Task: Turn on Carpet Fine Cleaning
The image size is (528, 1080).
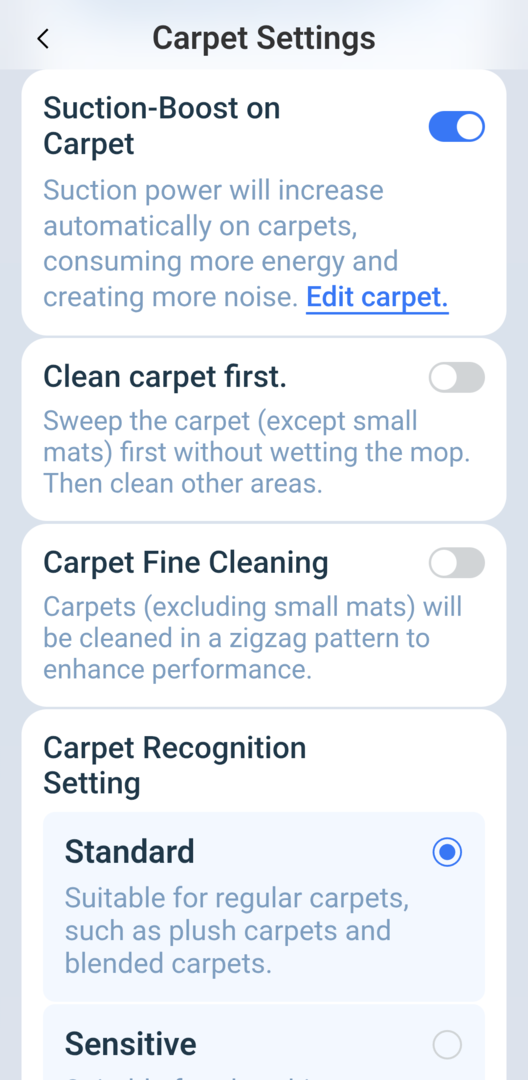Action: [456, 563]
